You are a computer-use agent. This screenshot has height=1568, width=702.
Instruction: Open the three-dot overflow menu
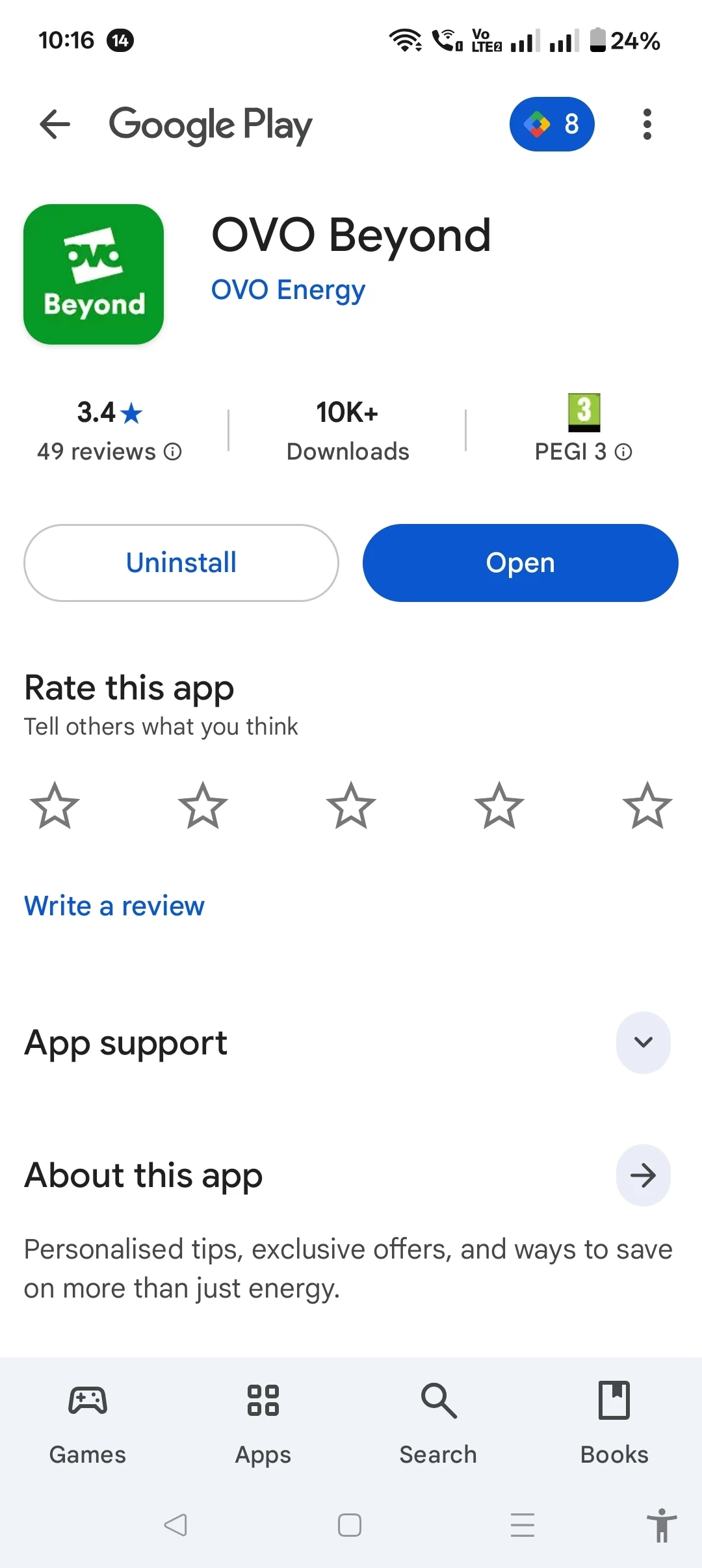647,124
